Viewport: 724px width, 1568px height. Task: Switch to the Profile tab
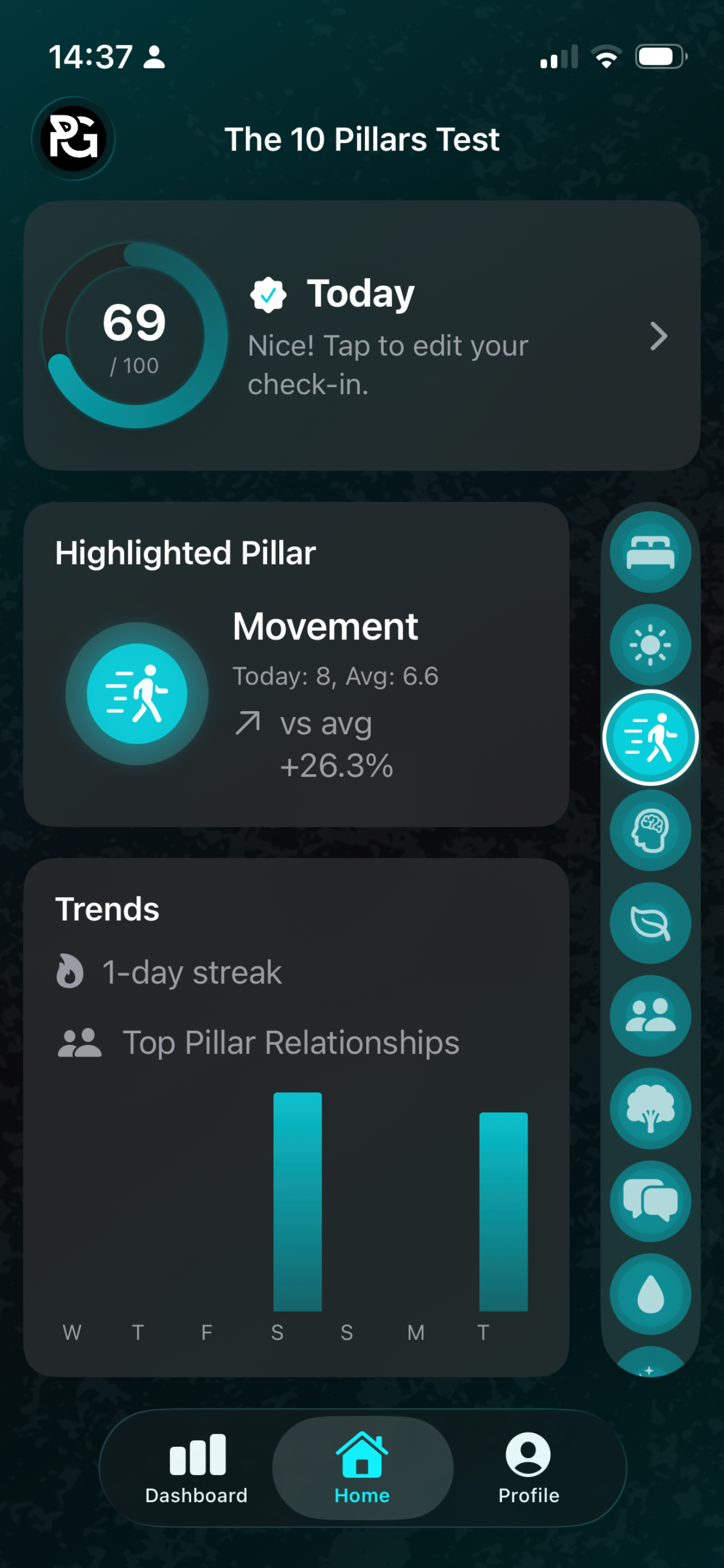529,1469
